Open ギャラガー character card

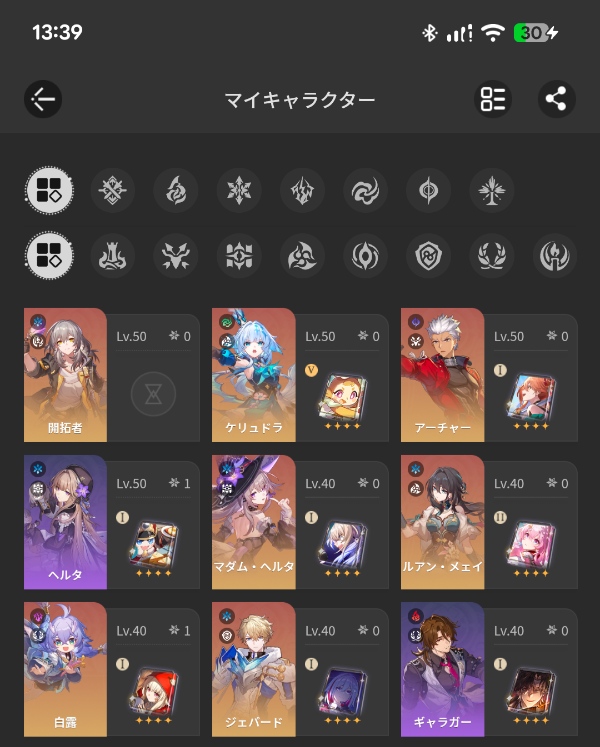(x=489, y=669)
